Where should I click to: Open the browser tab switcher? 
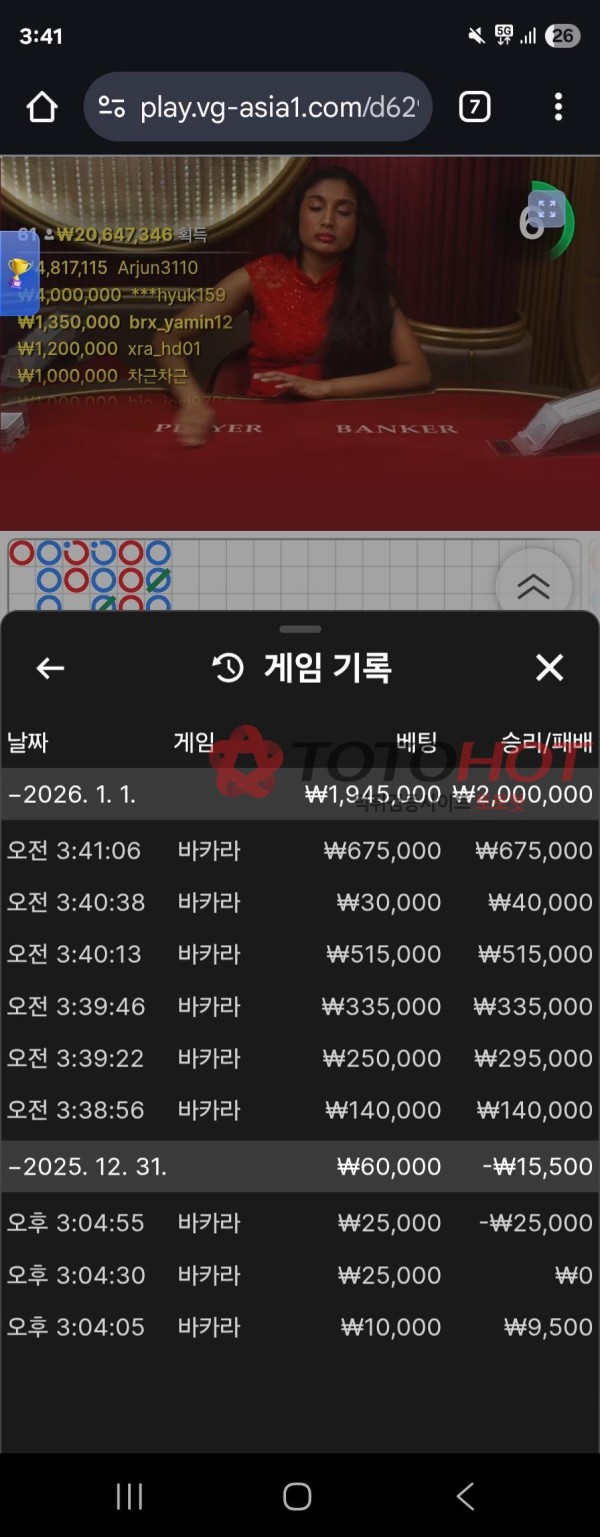point(474,107)
